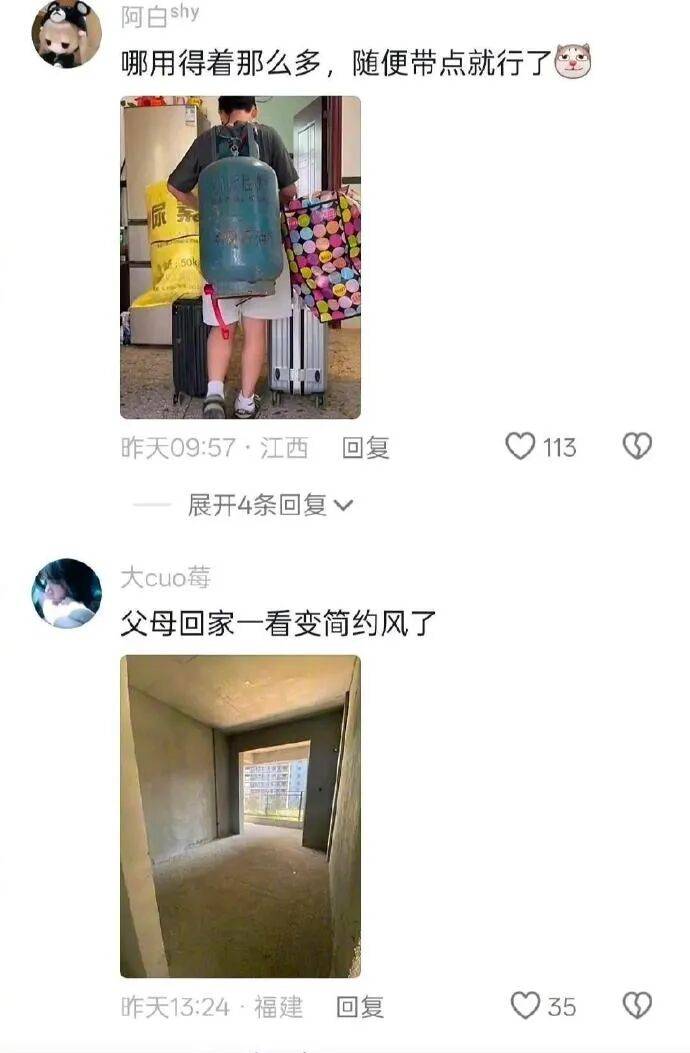The image size is (690, 1053).
Task: Open username 阿白shy
Action: [160, 16]
